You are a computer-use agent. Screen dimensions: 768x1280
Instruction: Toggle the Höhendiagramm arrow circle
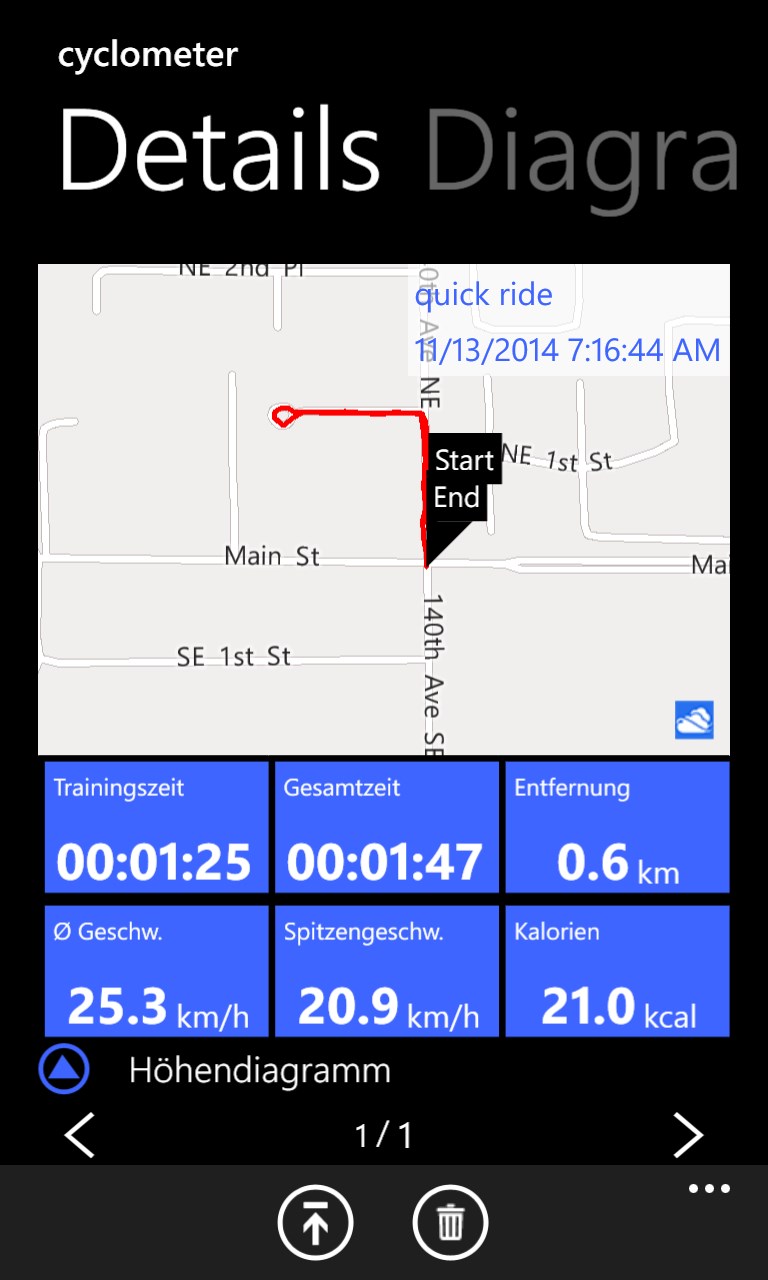coord(64,1069)
